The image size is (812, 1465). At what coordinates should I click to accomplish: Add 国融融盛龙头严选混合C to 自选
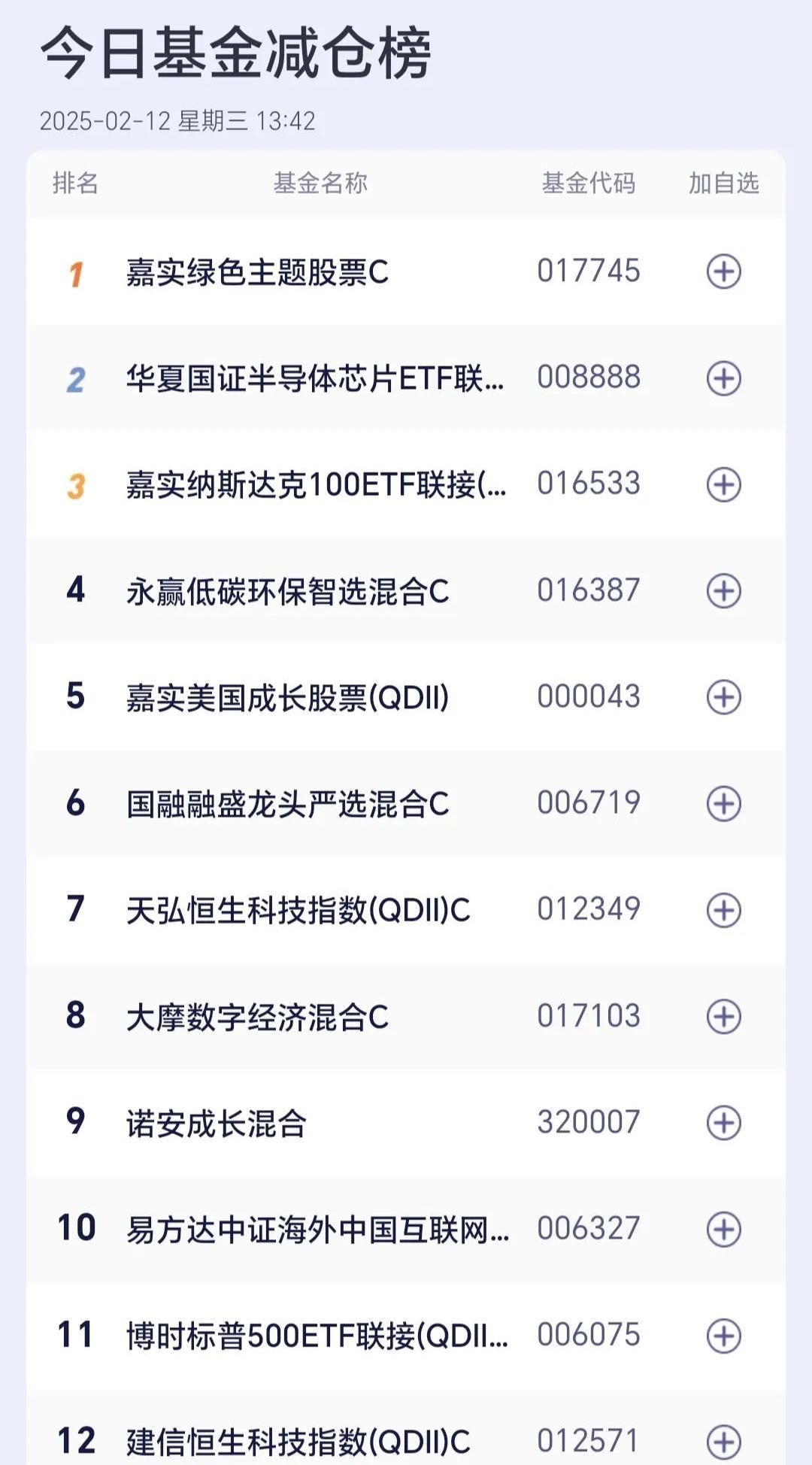click(x=723, y=804)
